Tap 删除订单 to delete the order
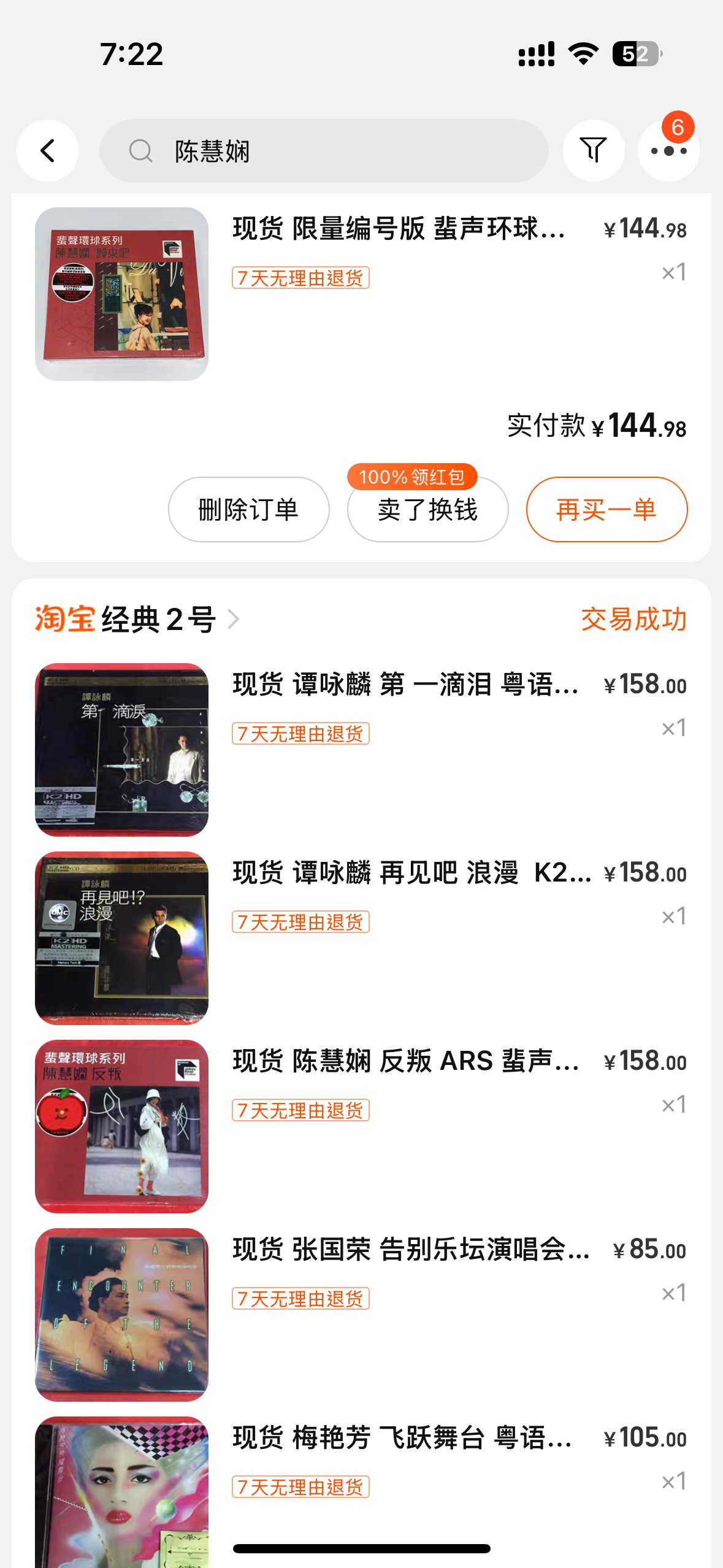This screenshot has height=1568, width=723. click(x=248, y=509)
